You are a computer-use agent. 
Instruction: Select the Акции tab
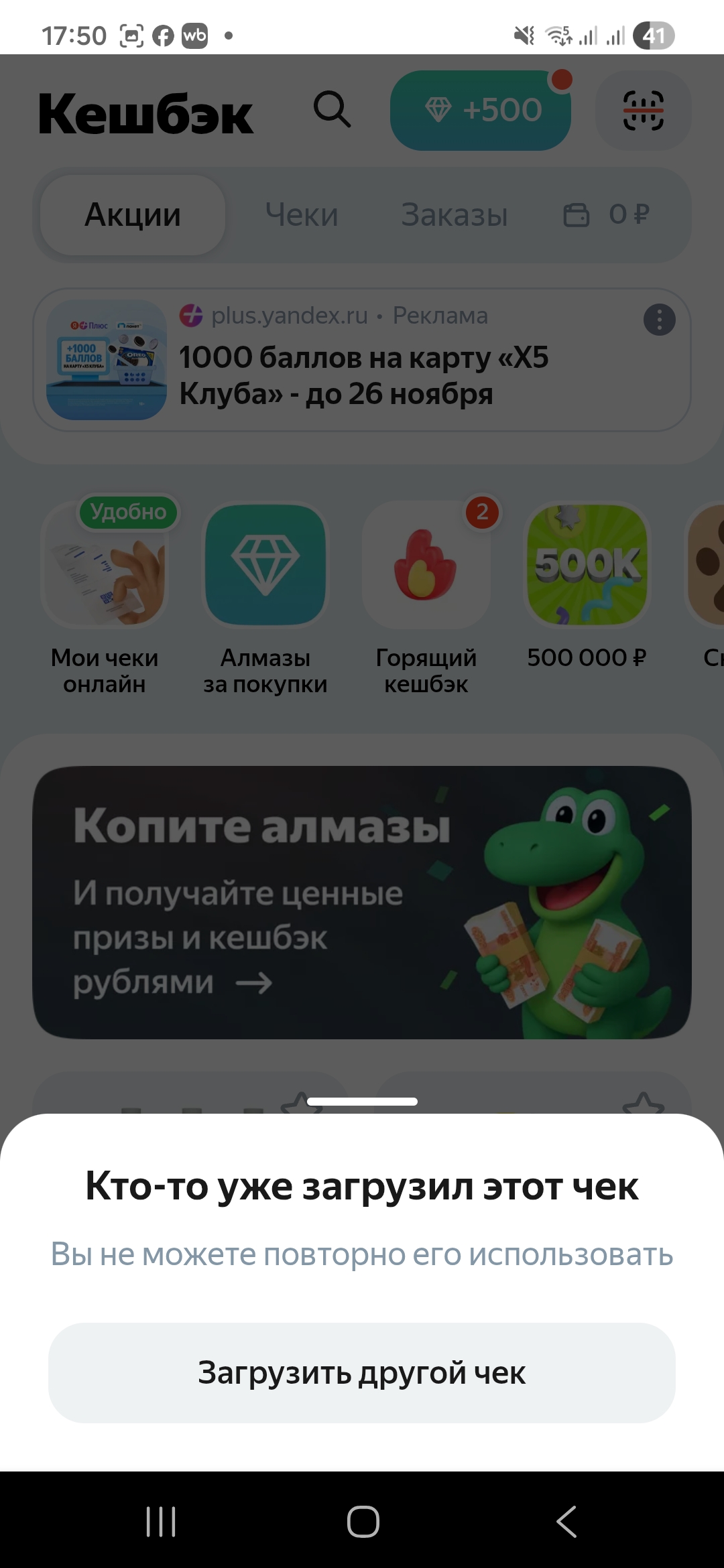(x=133, y=215)
